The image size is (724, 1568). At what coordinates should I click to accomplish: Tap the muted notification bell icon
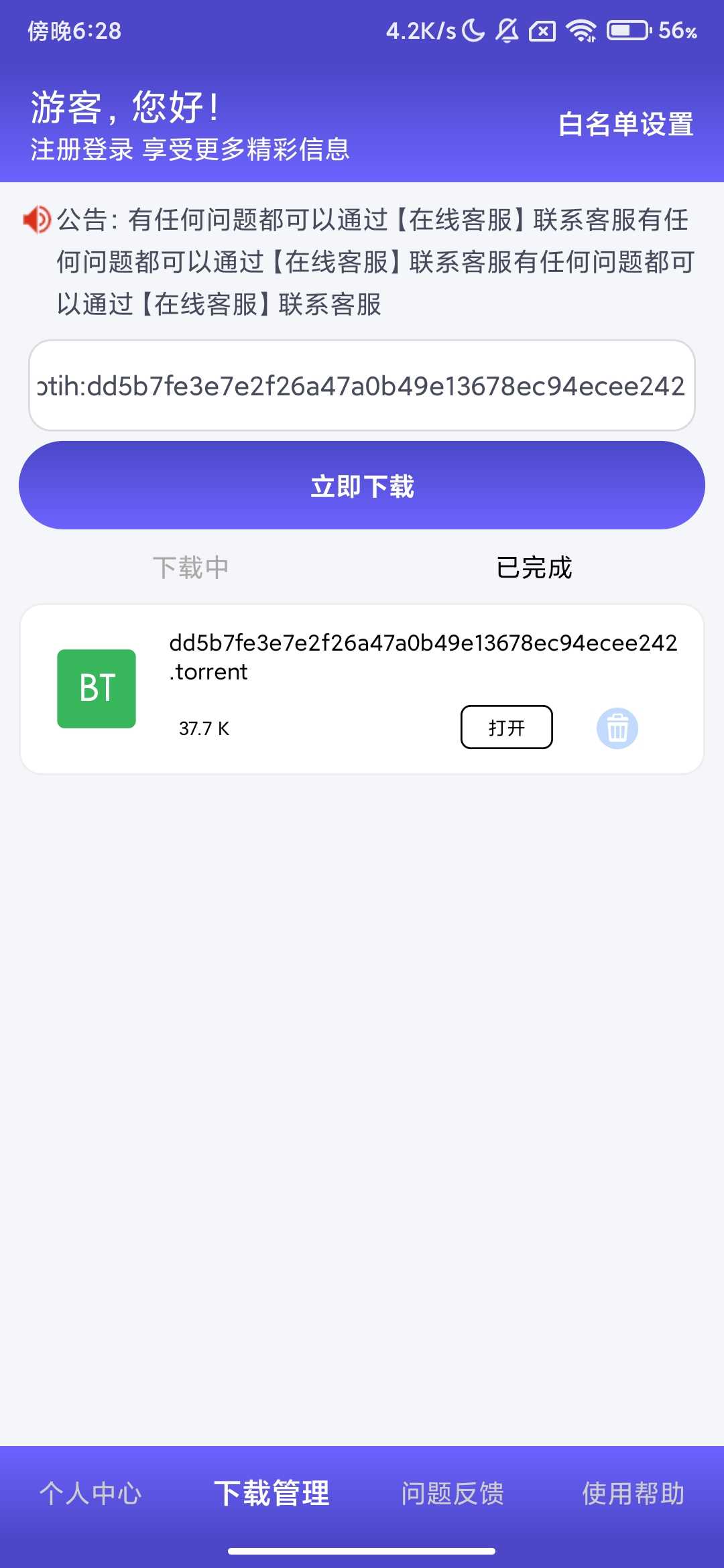[x=507, y=29]
